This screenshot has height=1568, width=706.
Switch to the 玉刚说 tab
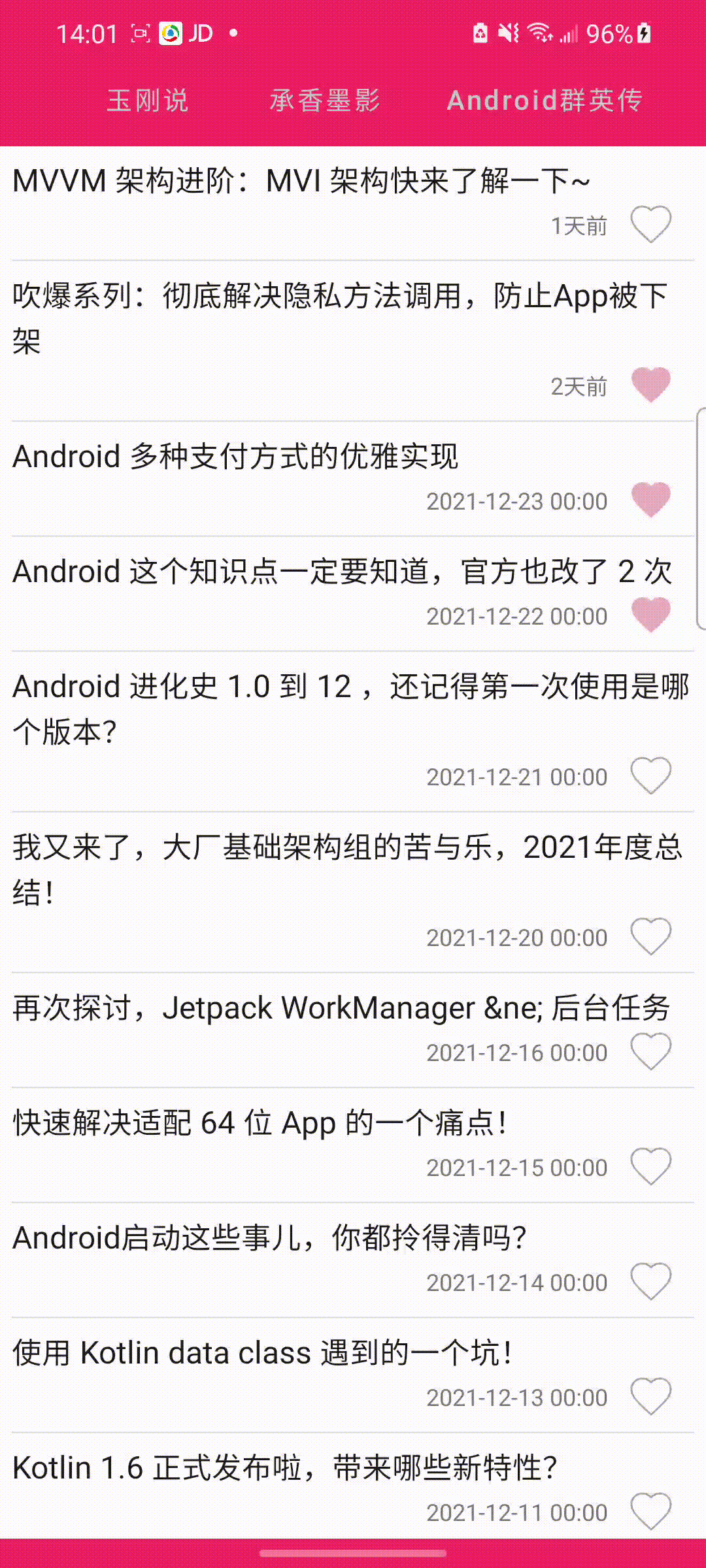click(x=148, y=101)
